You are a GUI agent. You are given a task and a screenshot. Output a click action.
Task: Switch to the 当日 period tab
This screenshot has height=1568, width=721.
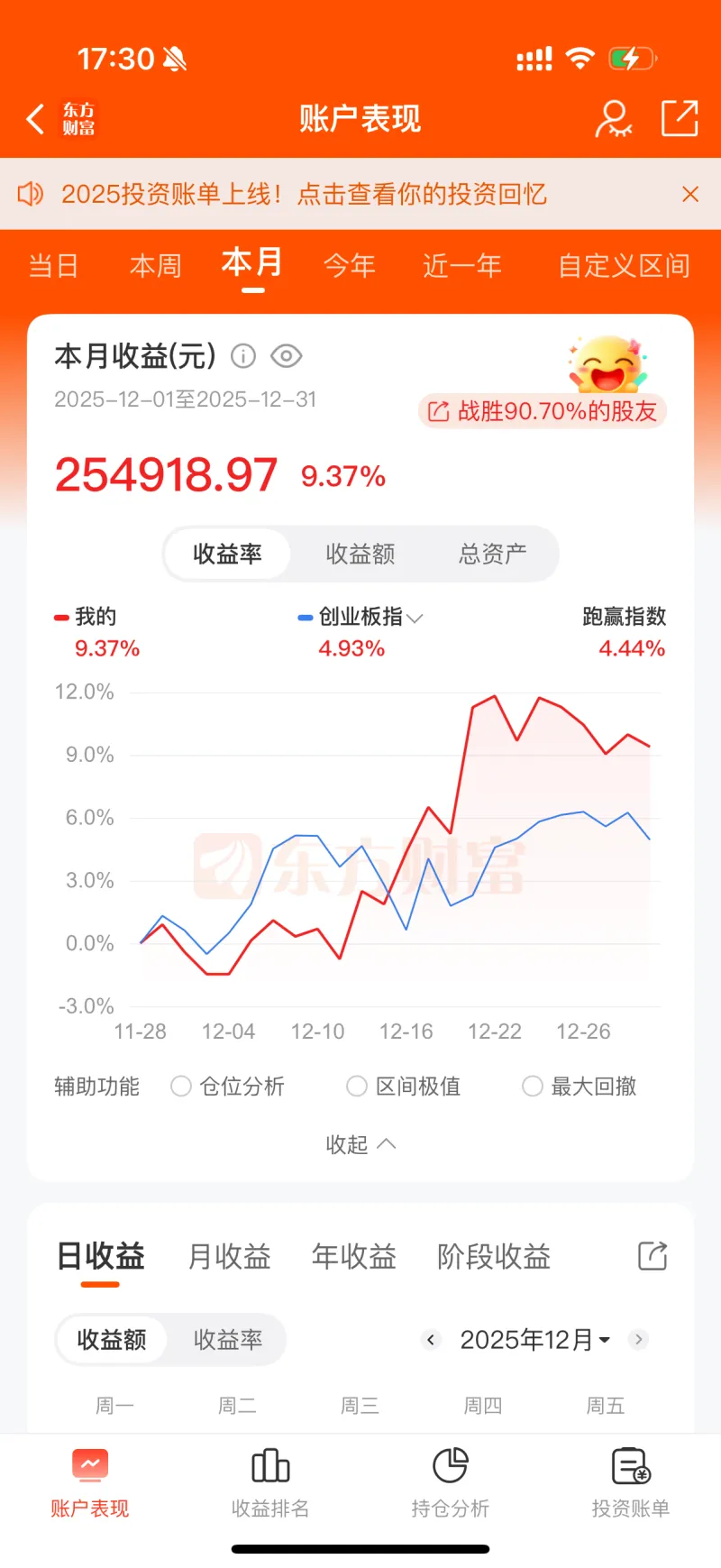click(53, 266)
